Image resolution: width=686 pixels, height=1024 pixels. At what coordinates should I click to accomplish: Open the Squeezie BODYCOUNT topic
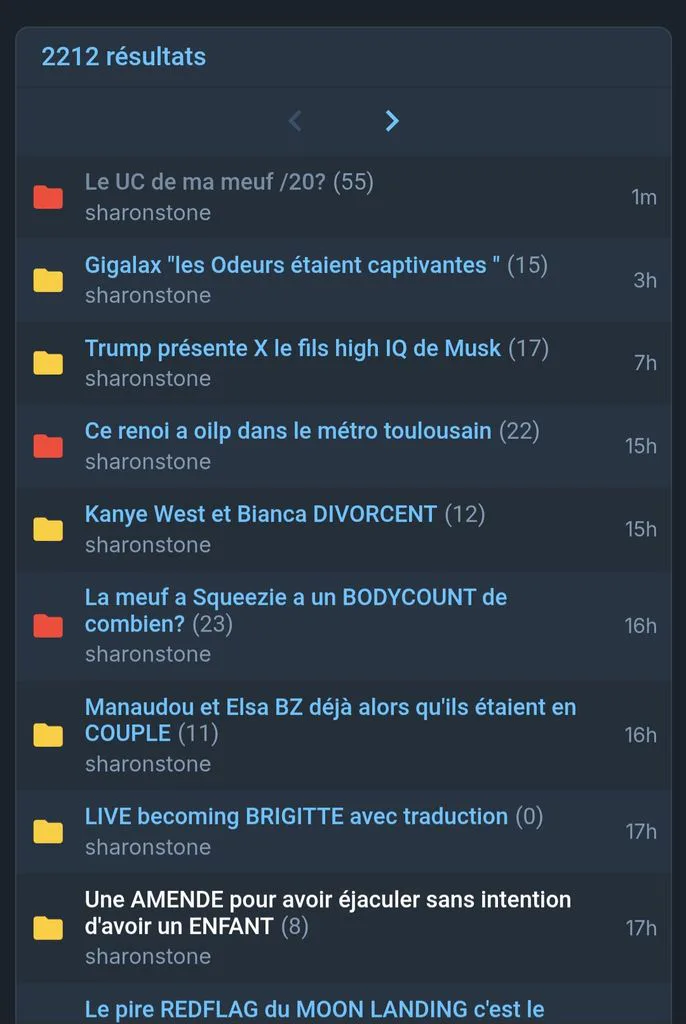pos(296,610)
